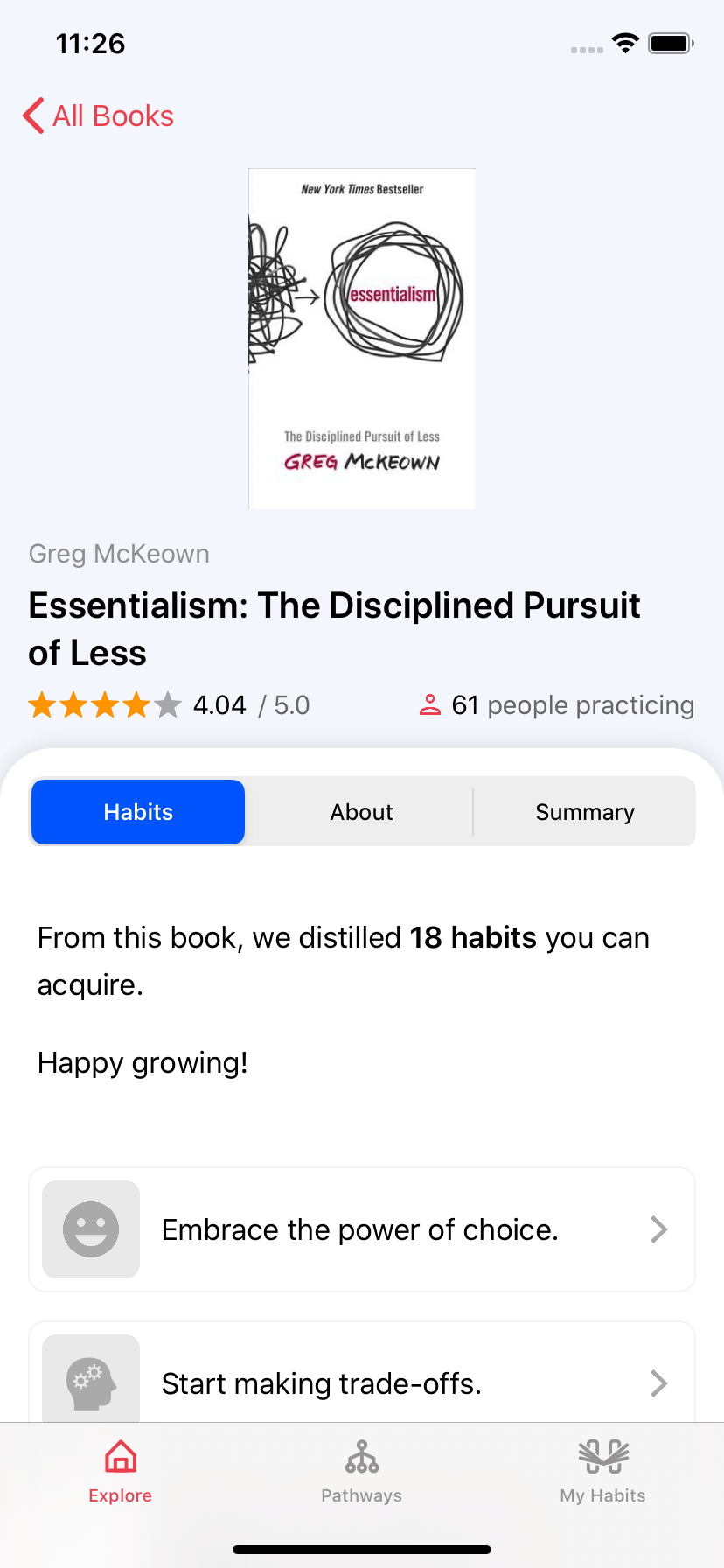Open the habit Embrace the power of choice

point(362,1229)
